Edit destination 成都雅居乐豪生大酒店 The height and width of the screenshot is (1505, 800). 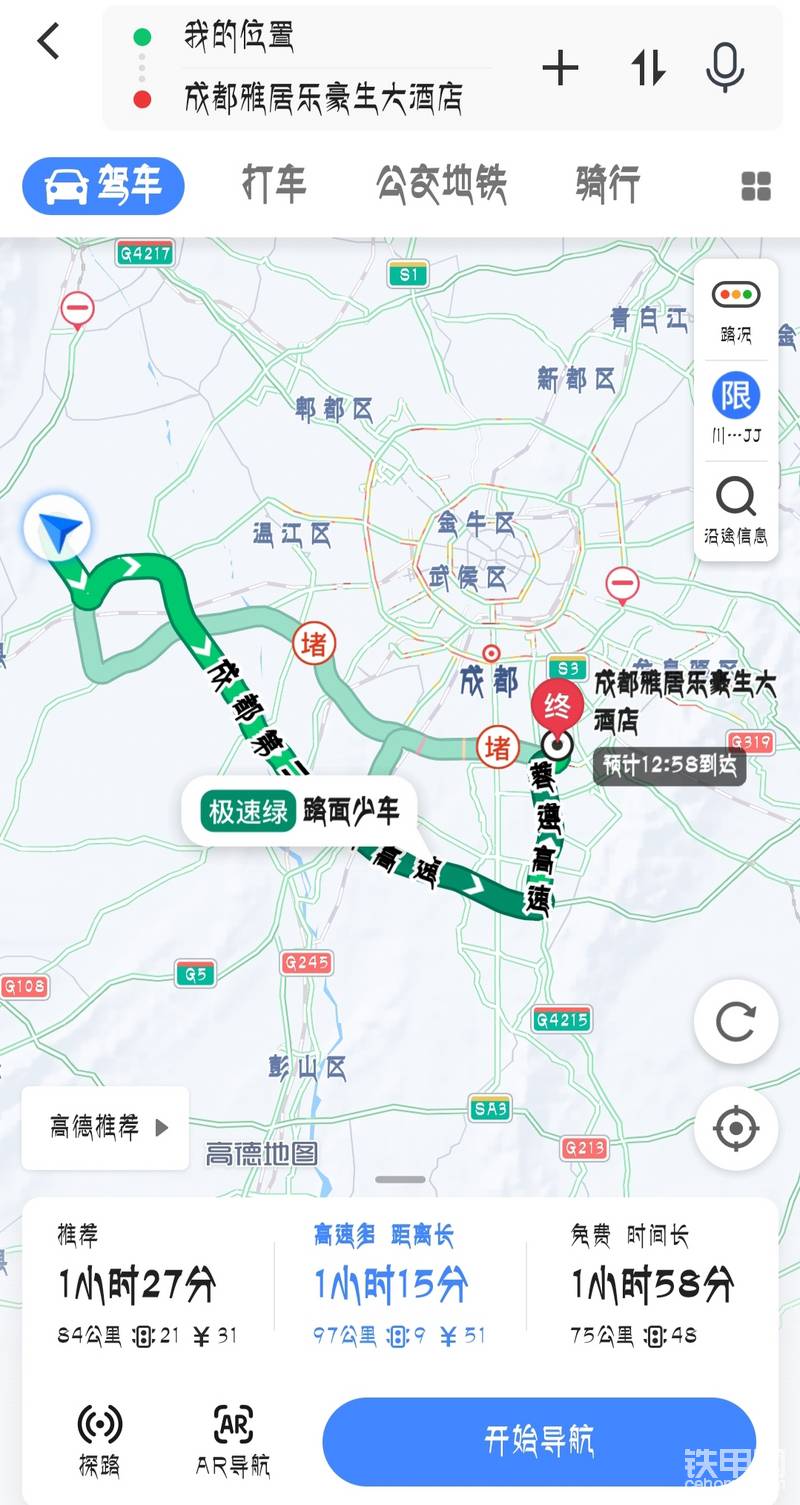322,97
